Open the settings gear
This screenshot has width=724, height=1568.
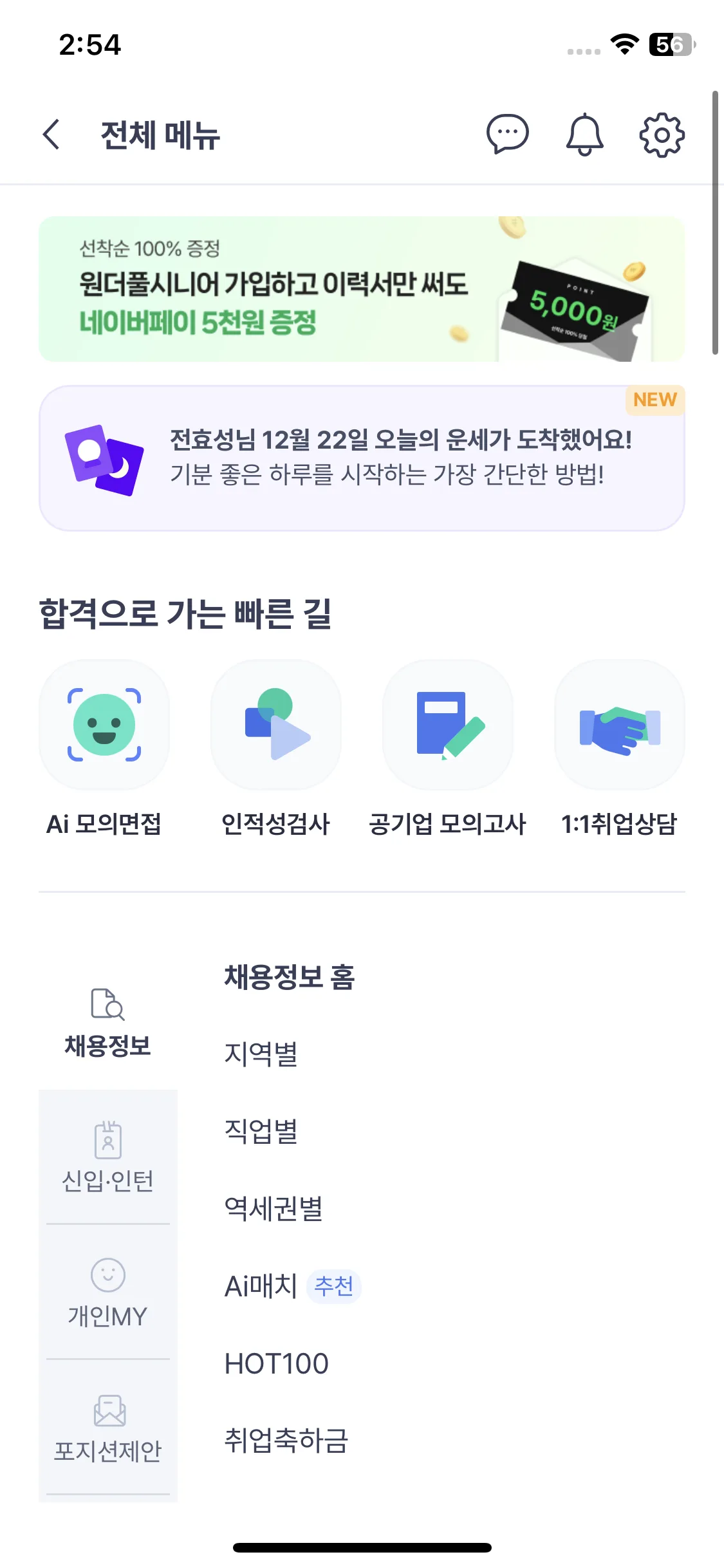tap(662, 135)
